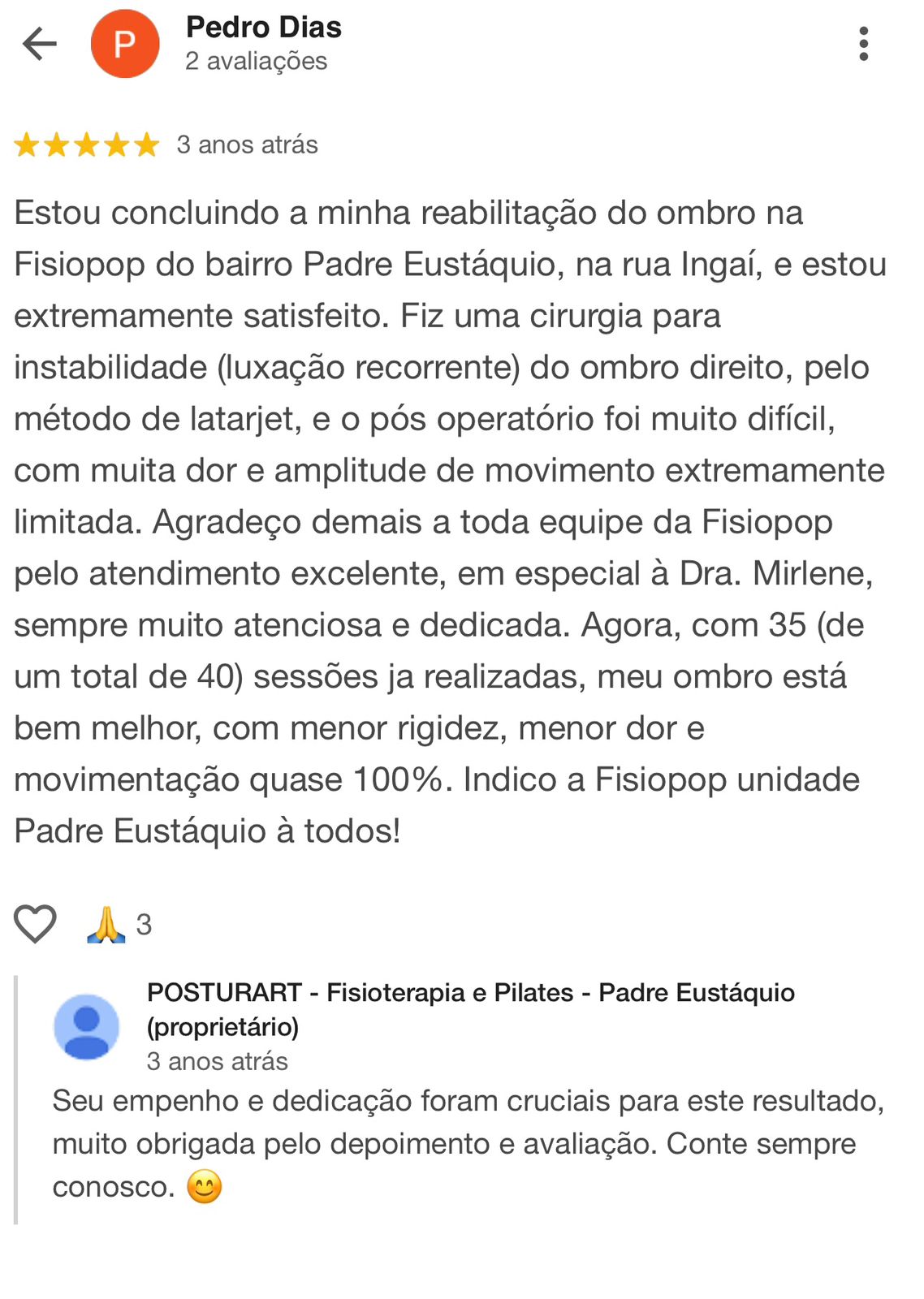Select the first star of the rating
The width and height of the screenshot is (924, 1299).
coord(26,145)
